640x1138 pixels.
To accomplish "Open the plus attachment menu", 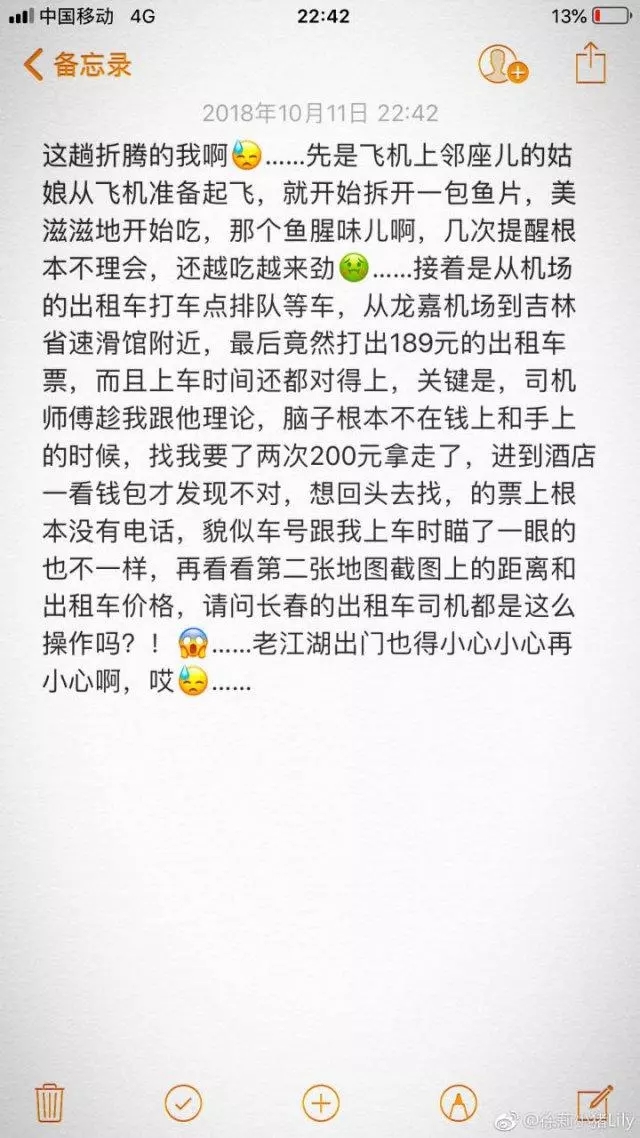I will click(320, 1104).
